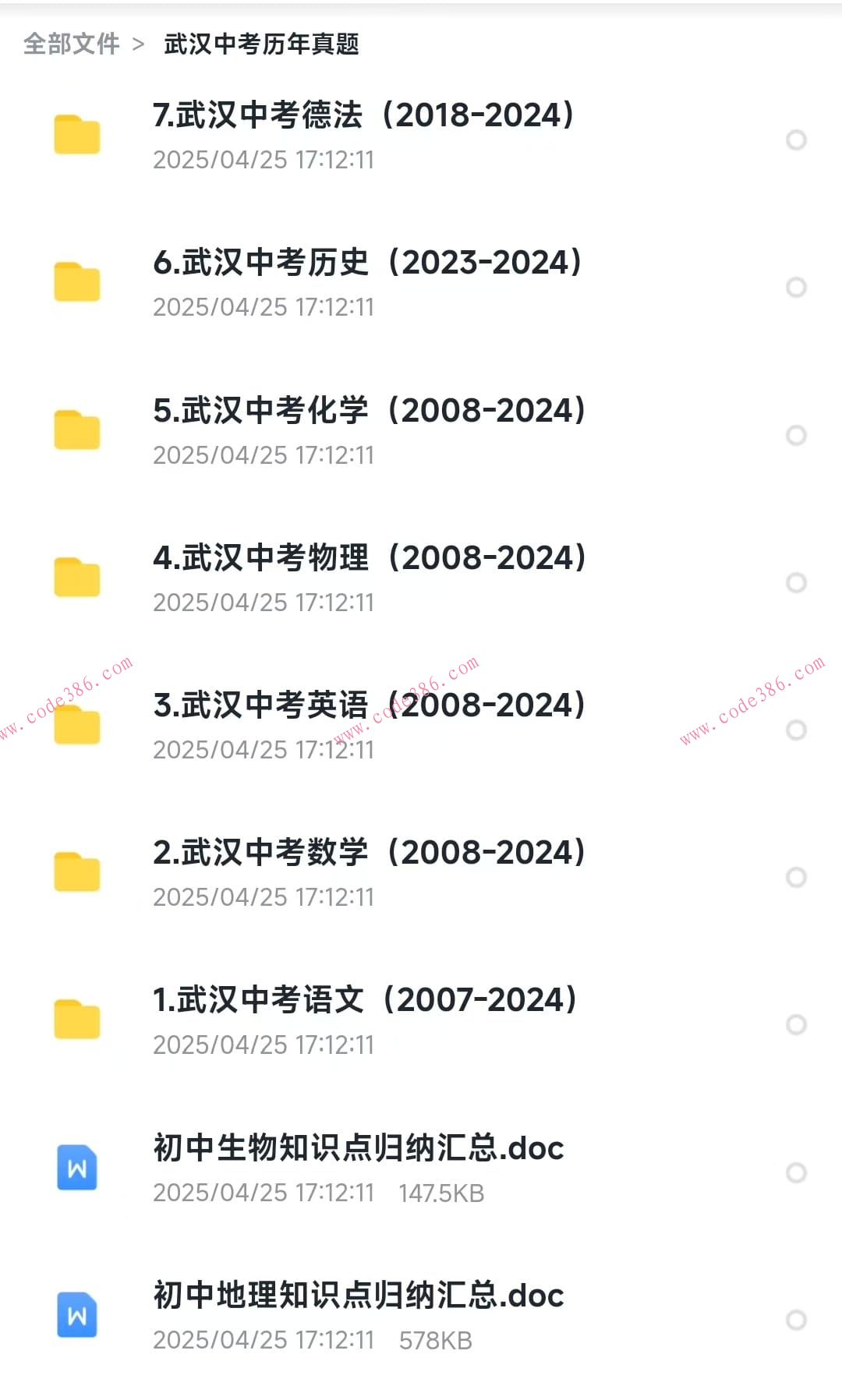Click the folder icon beside 1.武汉中考语文
The image size is (842, 1400).
pos(76,1020)
